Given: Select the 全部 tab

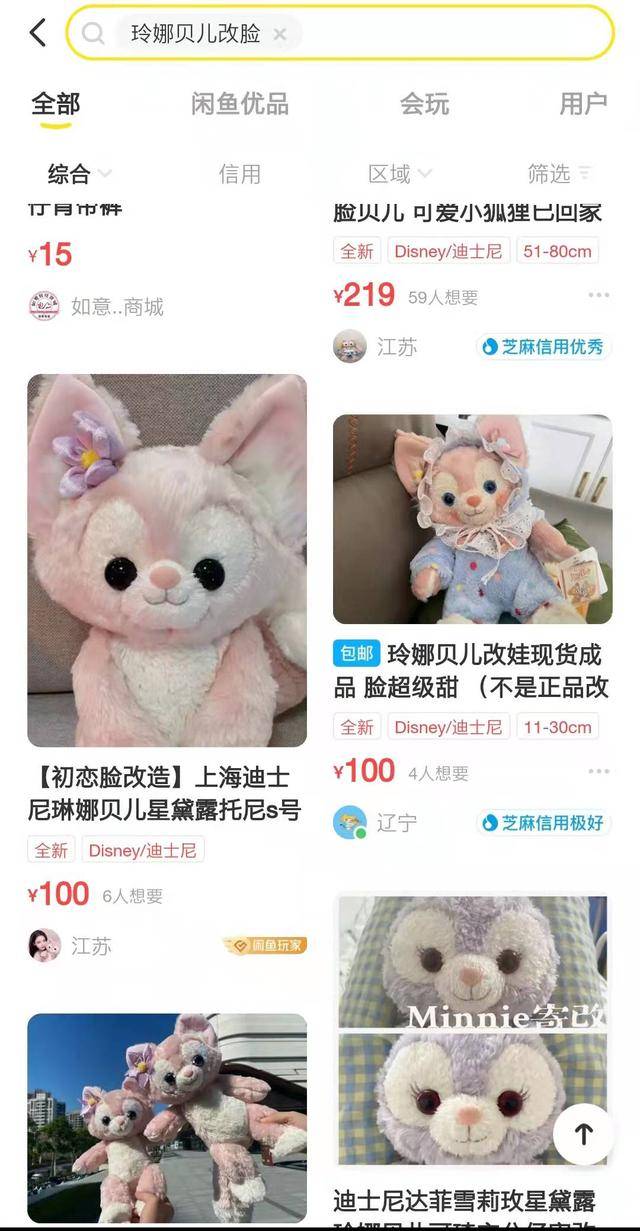Looking at the screenshot, I should coord(56,104).
